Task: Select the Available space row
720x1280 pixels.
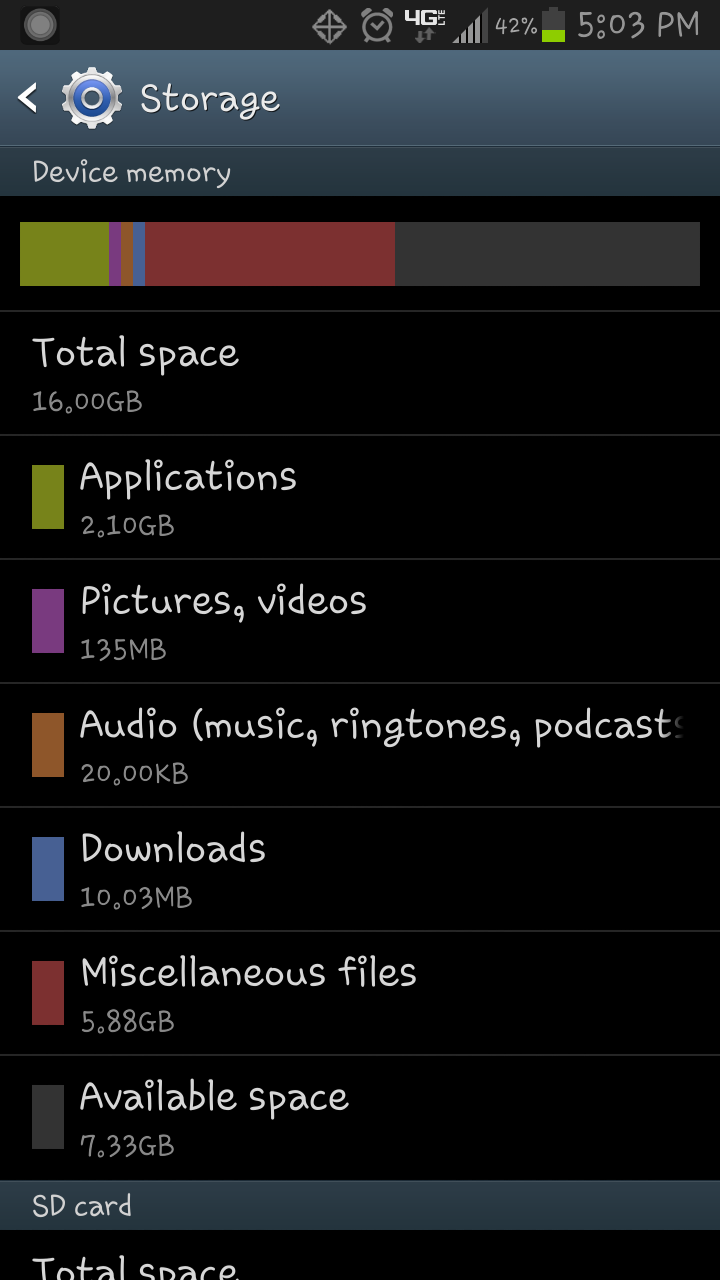Action: click(360, 1117)
